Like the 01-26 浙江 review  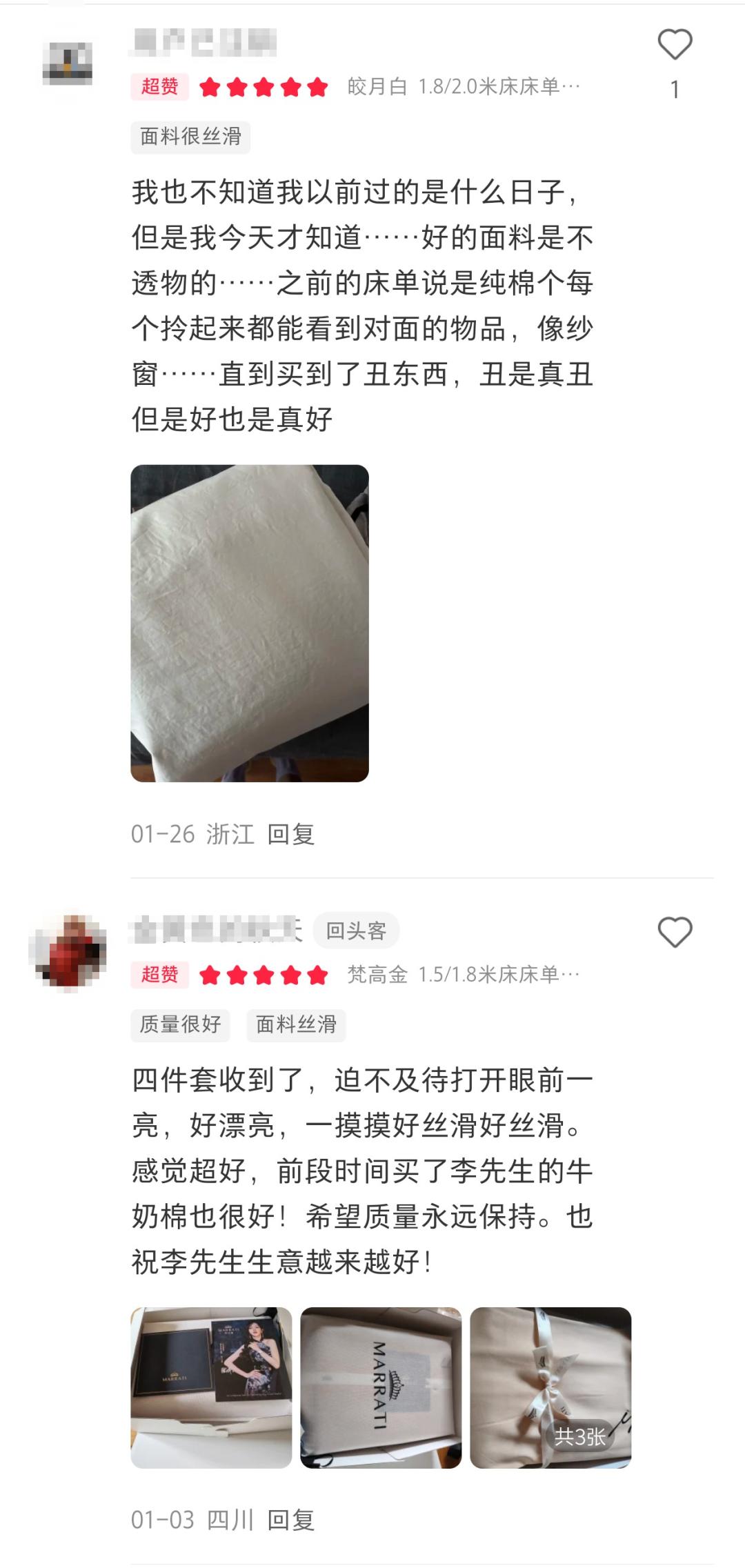click(x=674, y=46)
